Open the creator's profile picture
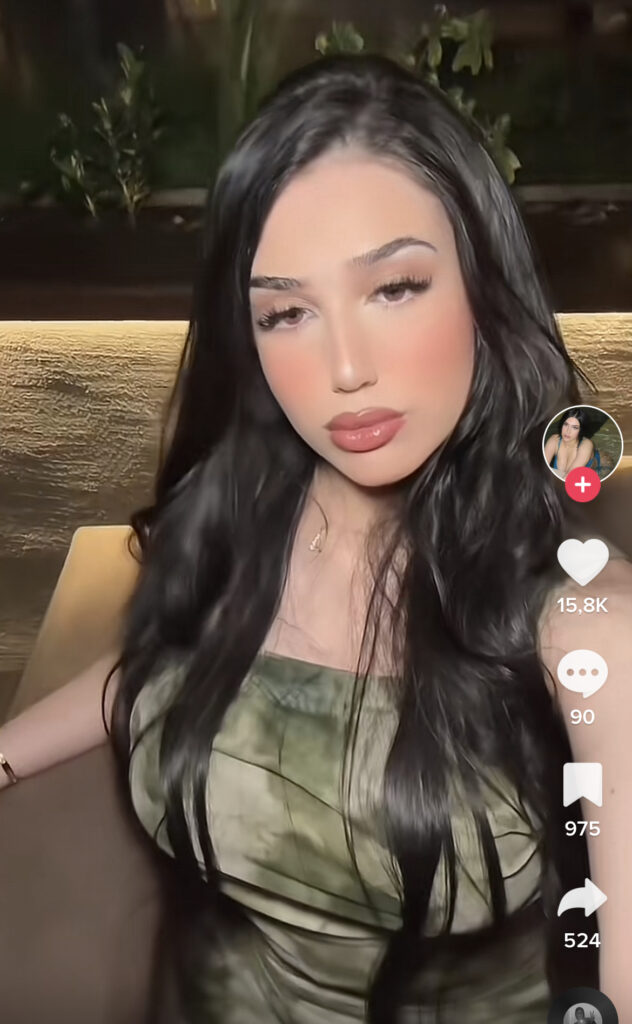The height and width of the screenshot is (1024, 632). point(582,440)
